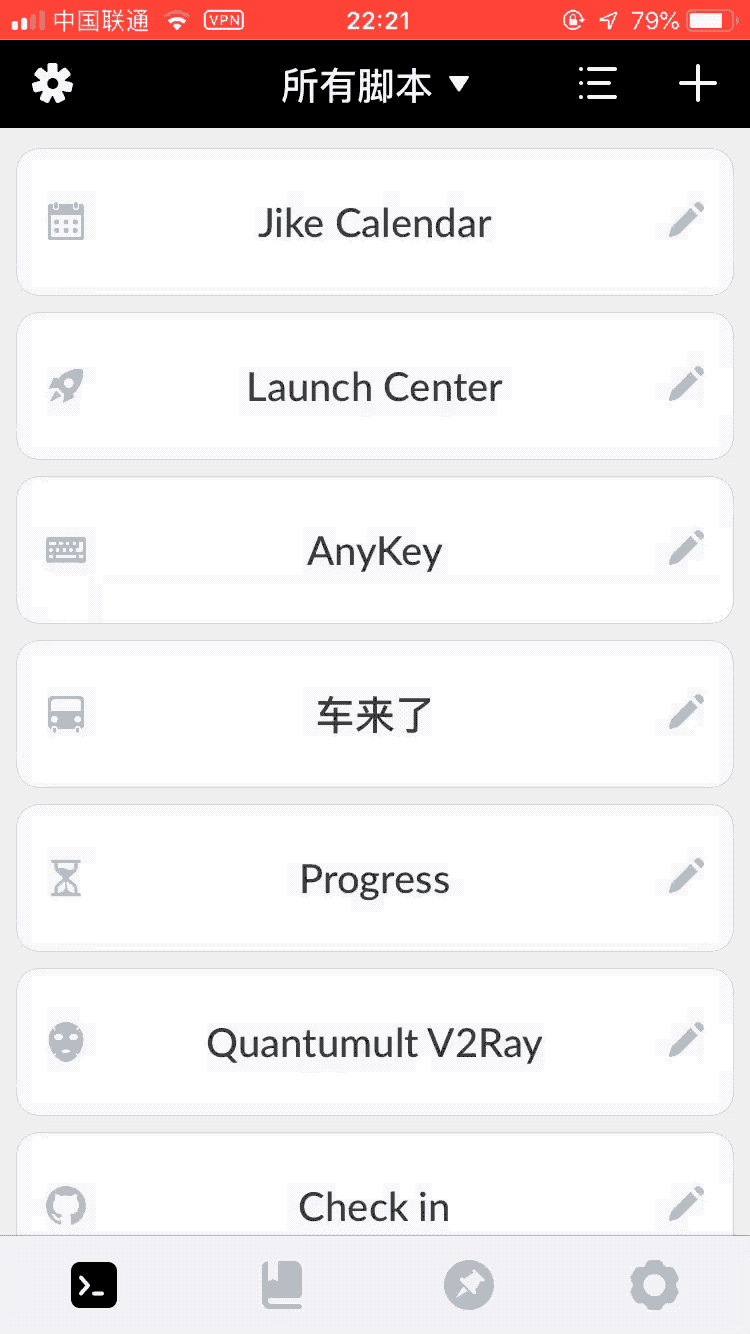Switch to the book documentation tab
Image resolution: width=750 pixels, height=1334 pixels.
[282, 1285]
